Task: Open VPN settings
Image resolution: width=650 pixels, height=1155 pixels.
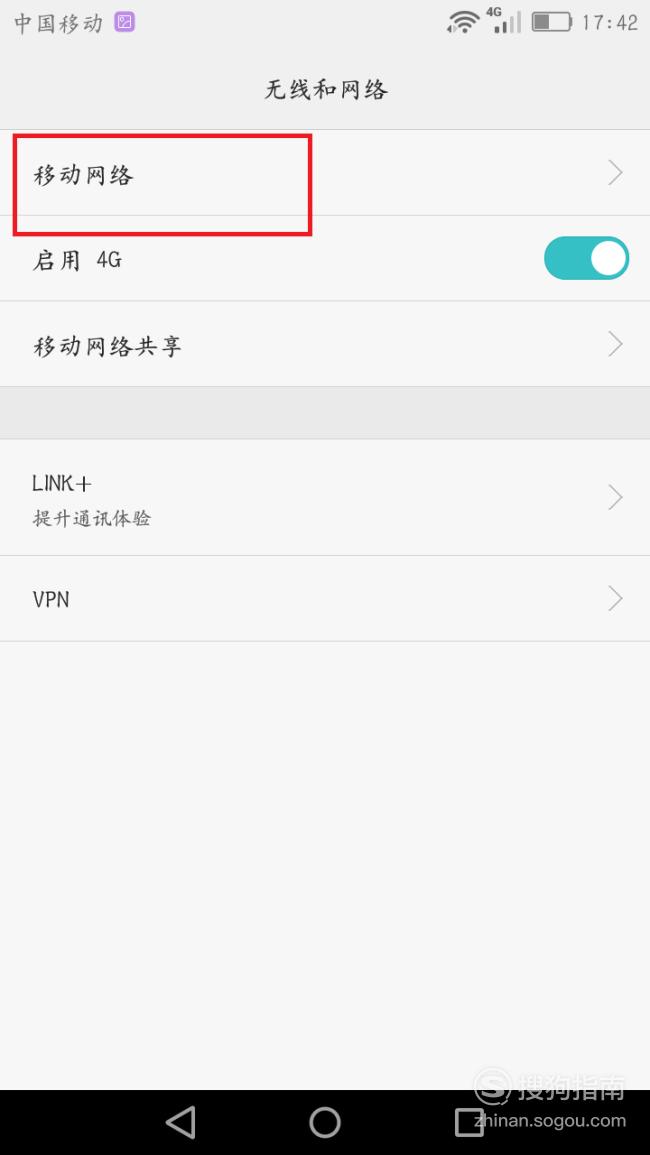Action: (325, 599)
